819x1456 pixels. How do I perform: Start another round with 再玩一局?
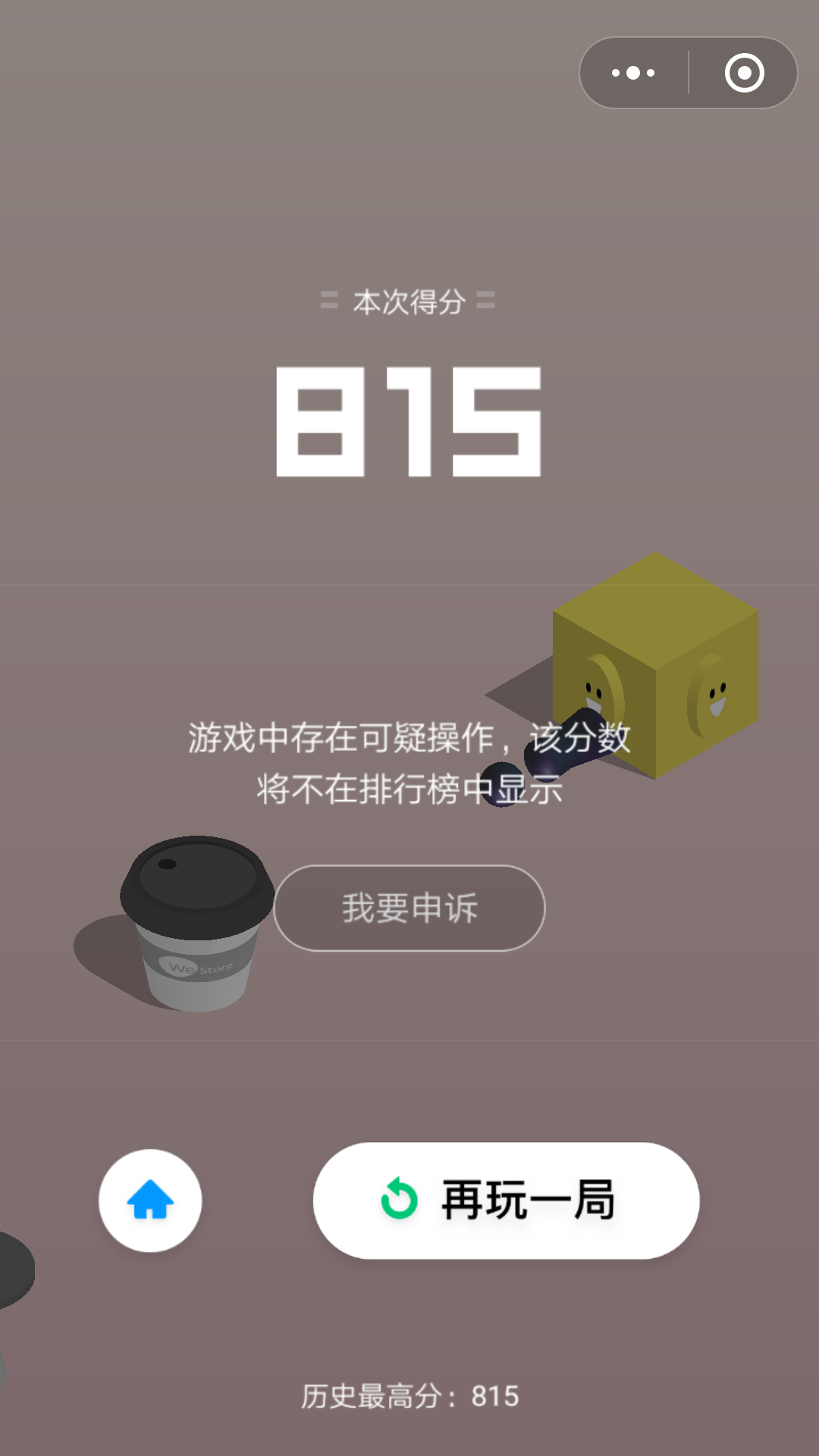pyautogui.click(x=506, y=1200)
